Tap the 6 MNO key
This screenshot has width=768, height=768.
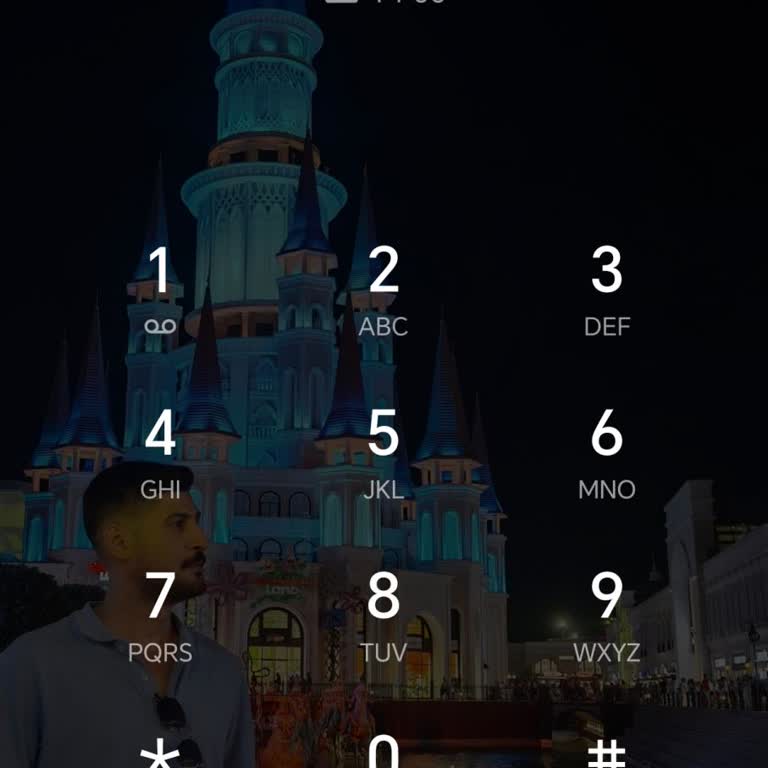[x=607, y=453]
